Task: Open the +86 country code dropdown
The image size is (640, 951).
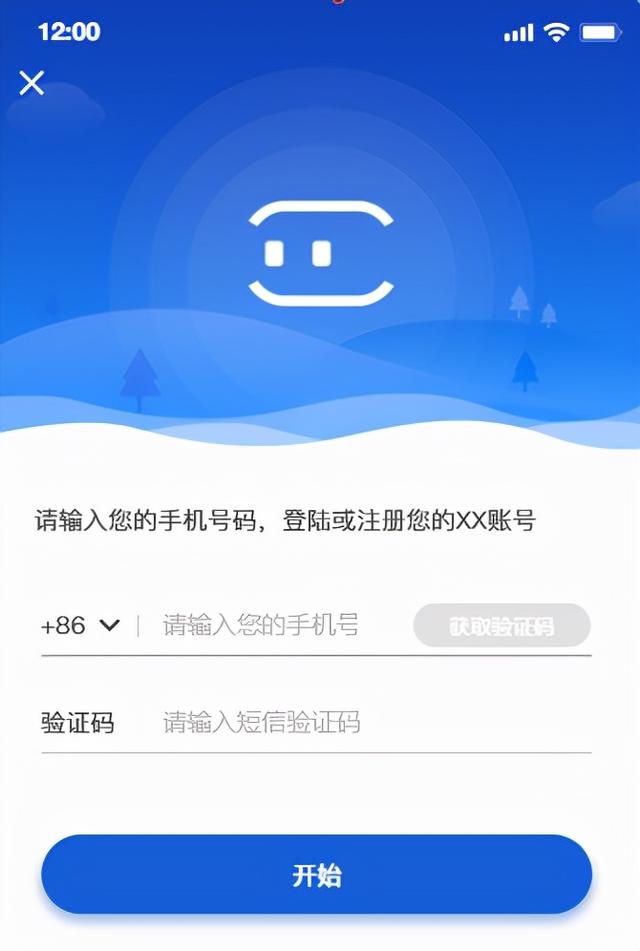Action: [x=80, y=626]
